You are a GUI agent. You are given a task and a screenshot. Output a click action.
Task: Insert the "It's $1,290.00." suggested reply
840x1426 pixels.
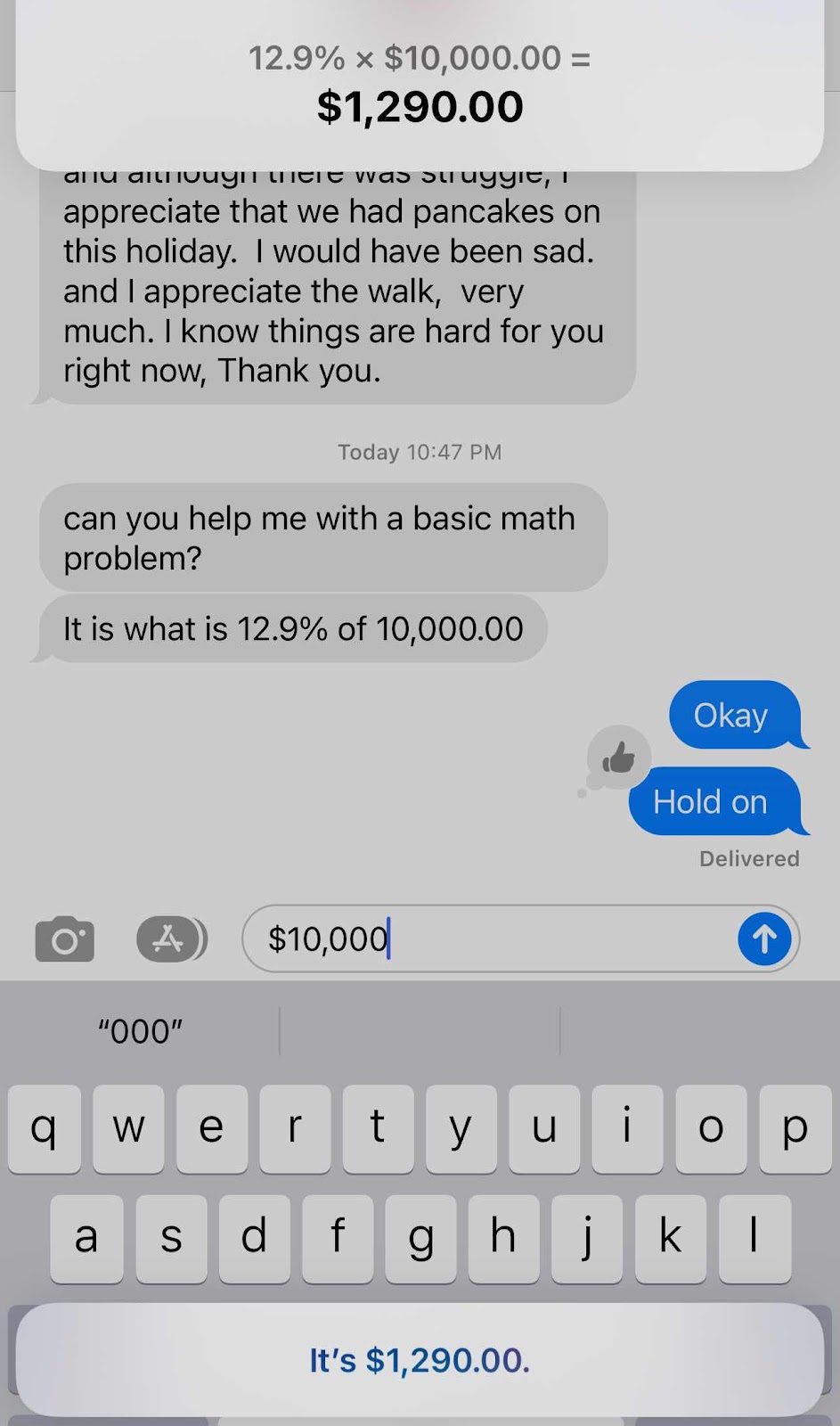420,1360
